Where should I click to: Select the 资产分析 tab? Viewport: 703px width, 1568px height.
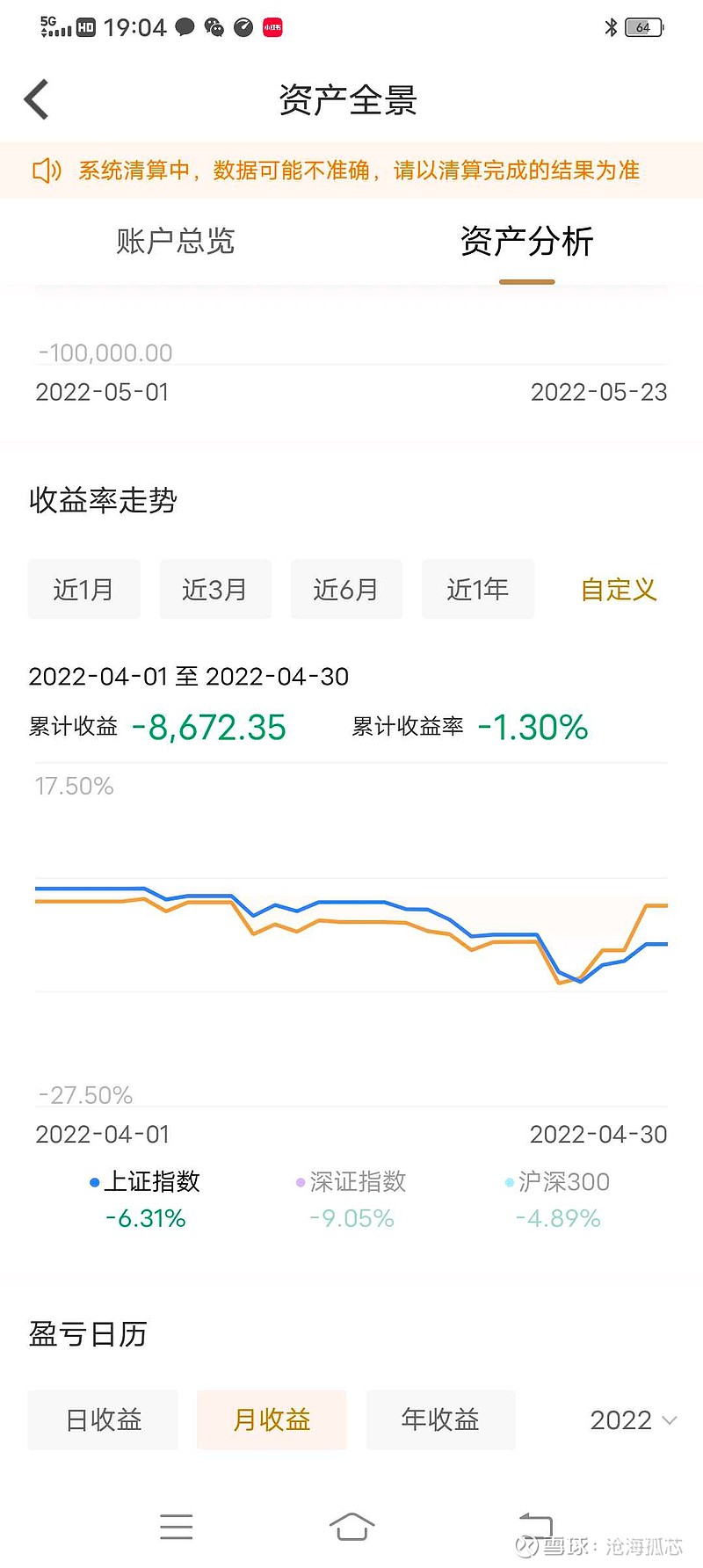[x=527, y=241]
